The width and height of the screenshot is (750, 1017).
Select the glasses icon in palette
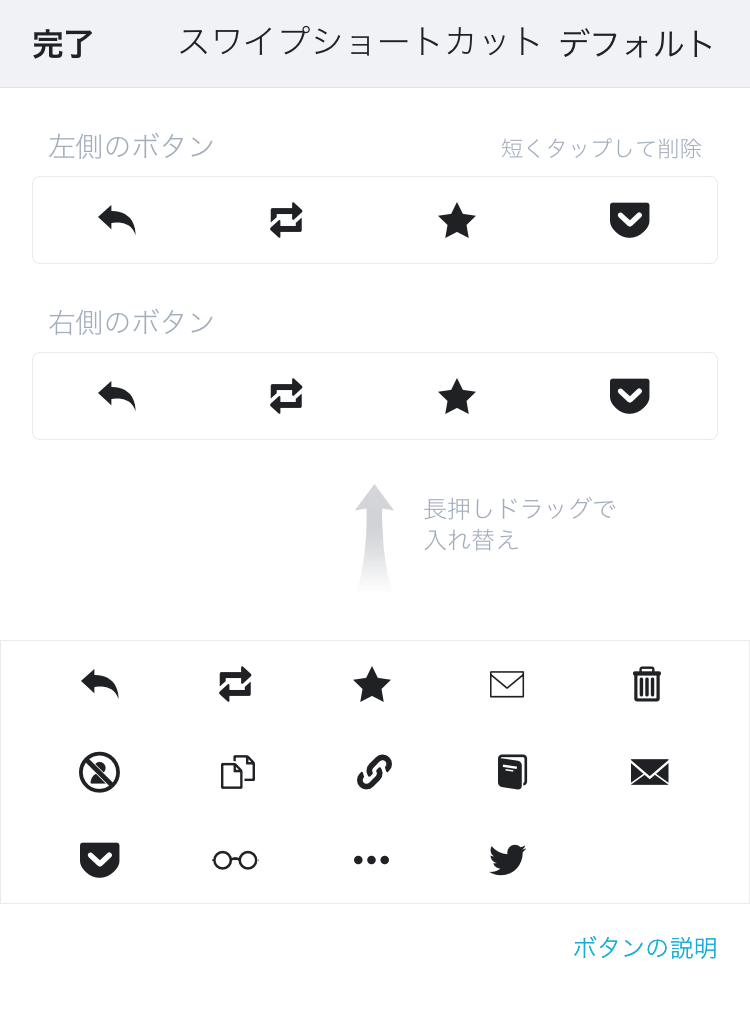pos(235,860)
